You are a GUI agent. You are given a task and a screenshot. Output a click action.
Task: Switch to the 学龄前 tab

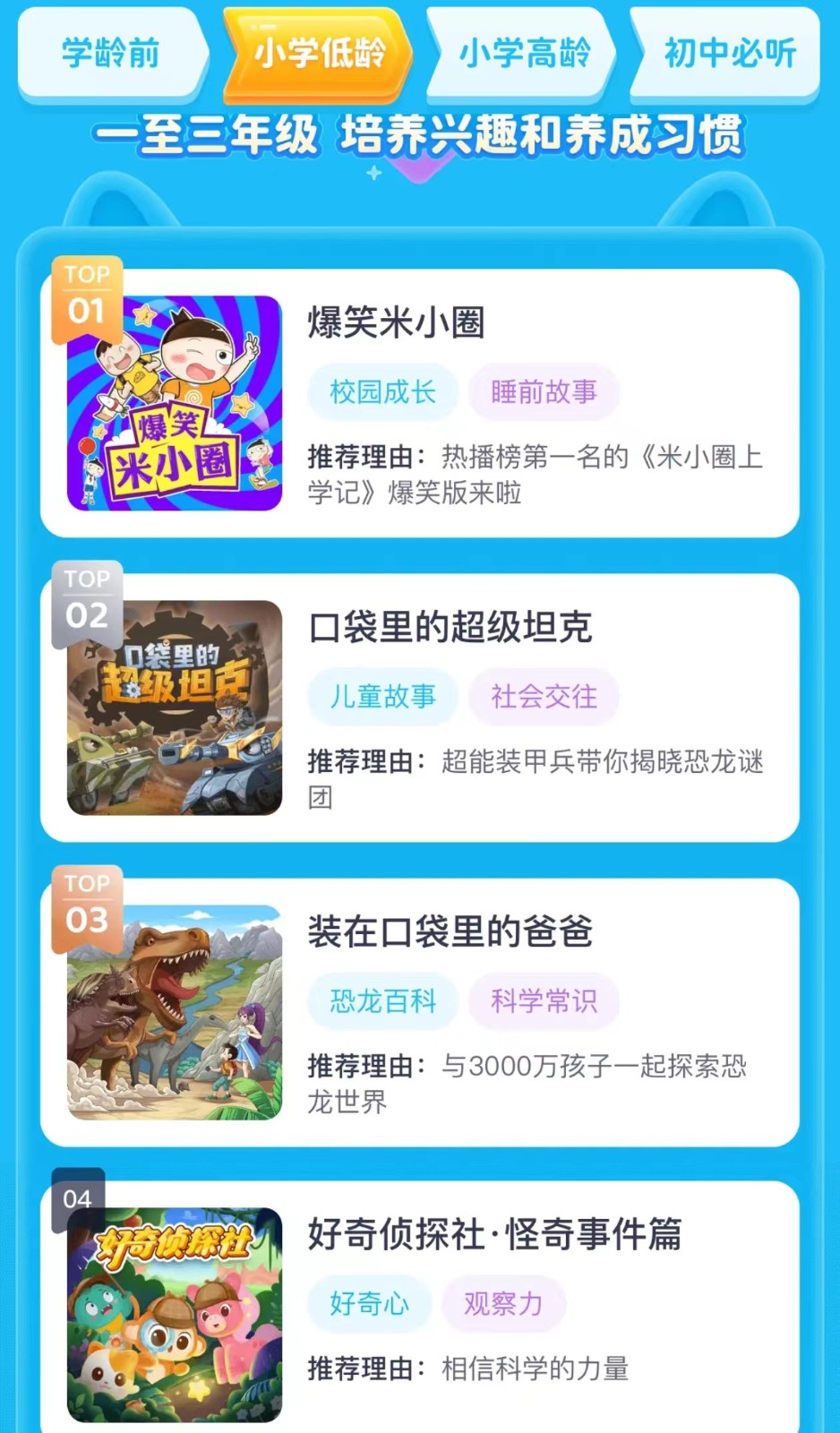click(110, 54)
